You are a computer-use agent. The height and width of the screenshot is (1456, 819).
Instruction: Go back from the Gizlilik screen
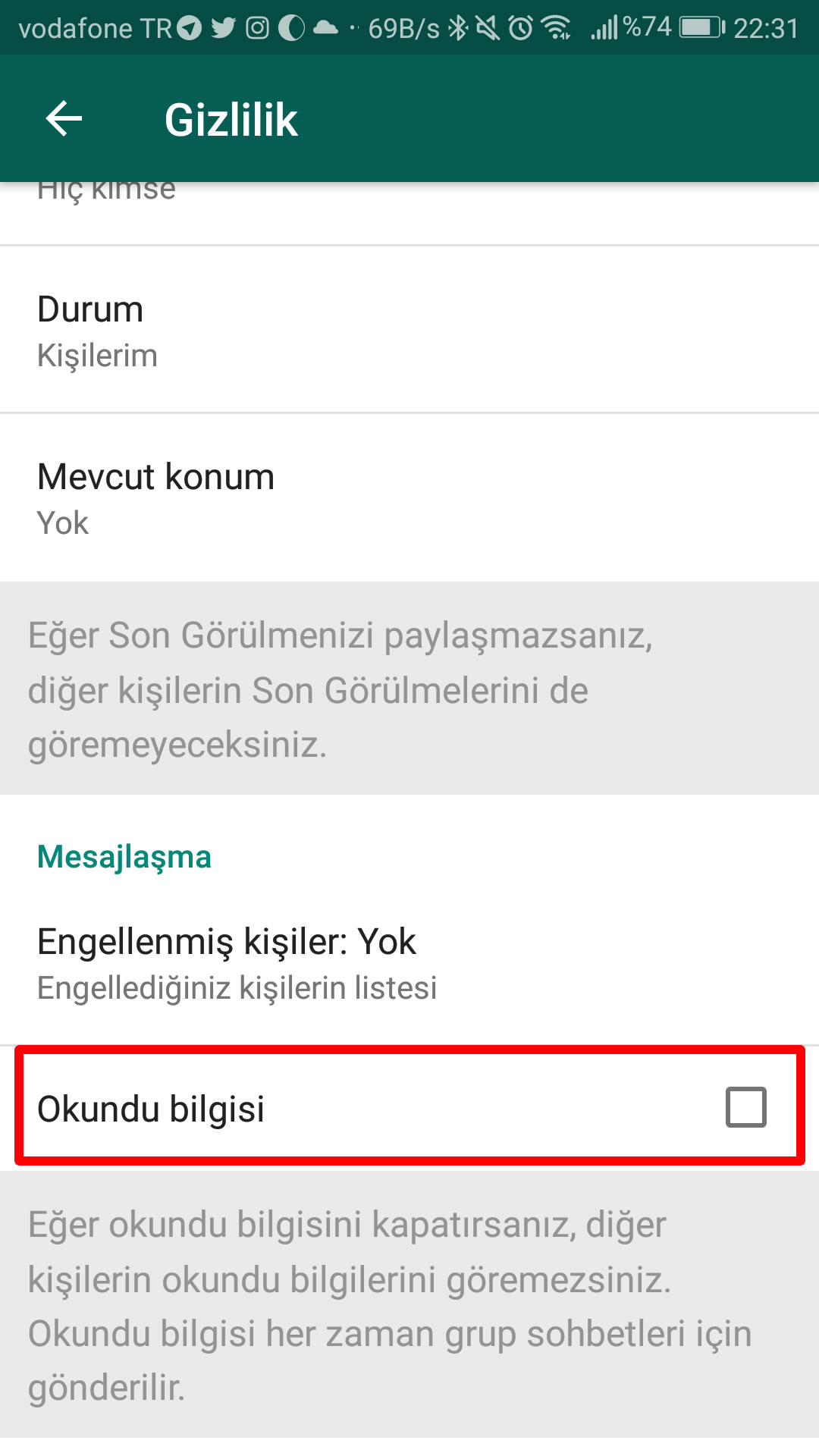point(64,119)
